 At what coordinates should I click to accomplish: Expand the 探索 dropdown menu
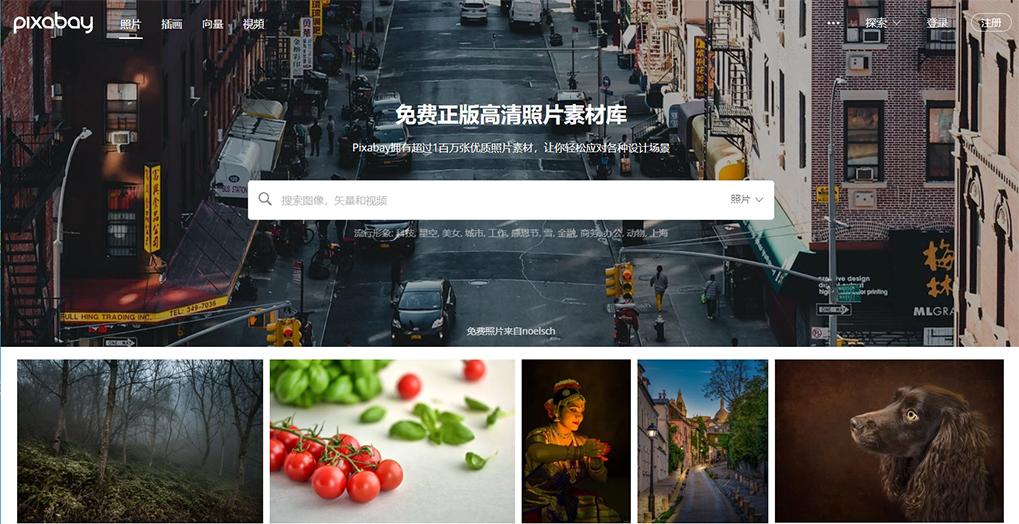[x=882, y=23]
